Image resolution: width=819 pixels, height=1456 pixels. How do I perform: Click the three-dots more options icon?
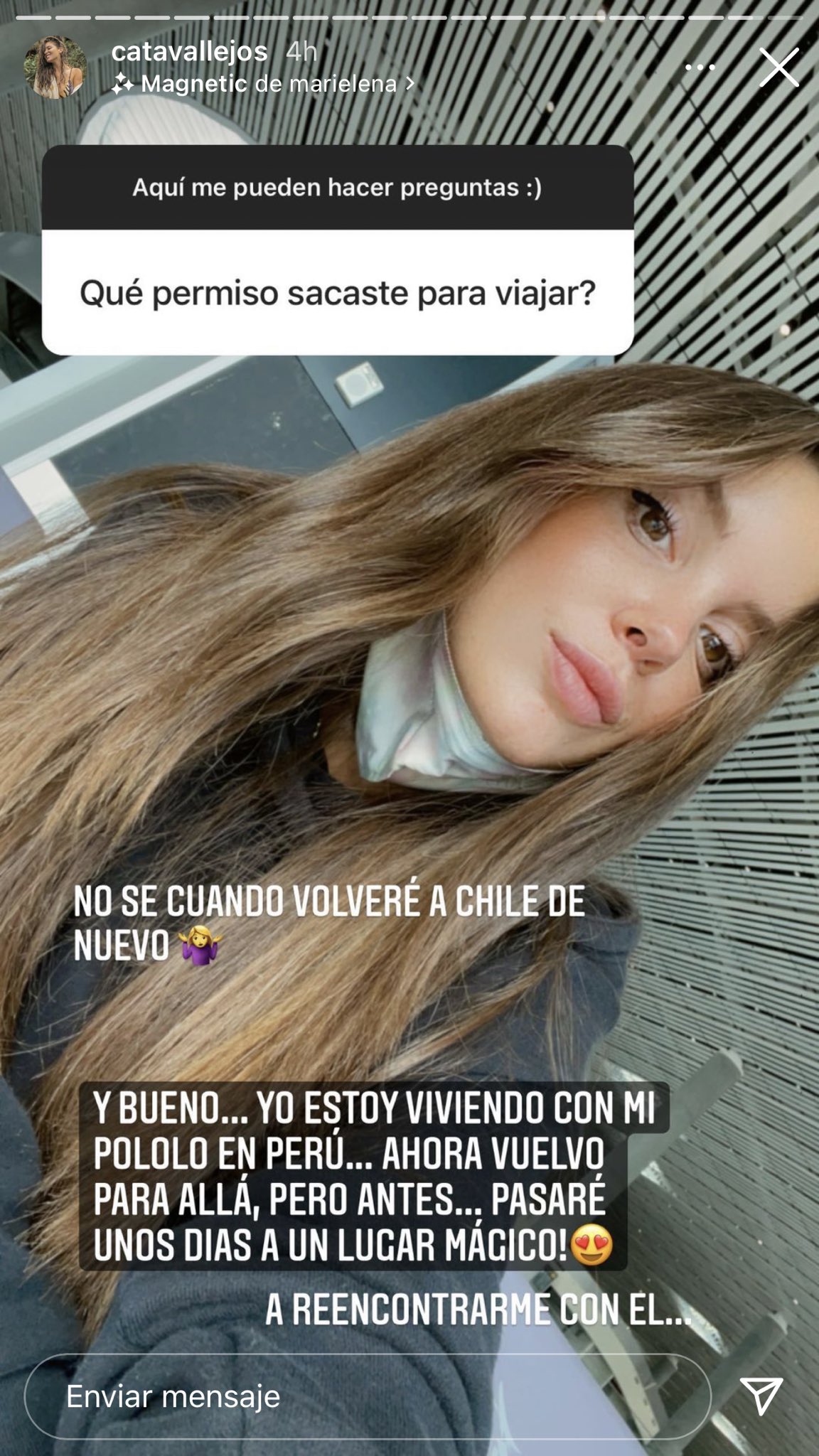pyautogui.click(x=700, y=66)
